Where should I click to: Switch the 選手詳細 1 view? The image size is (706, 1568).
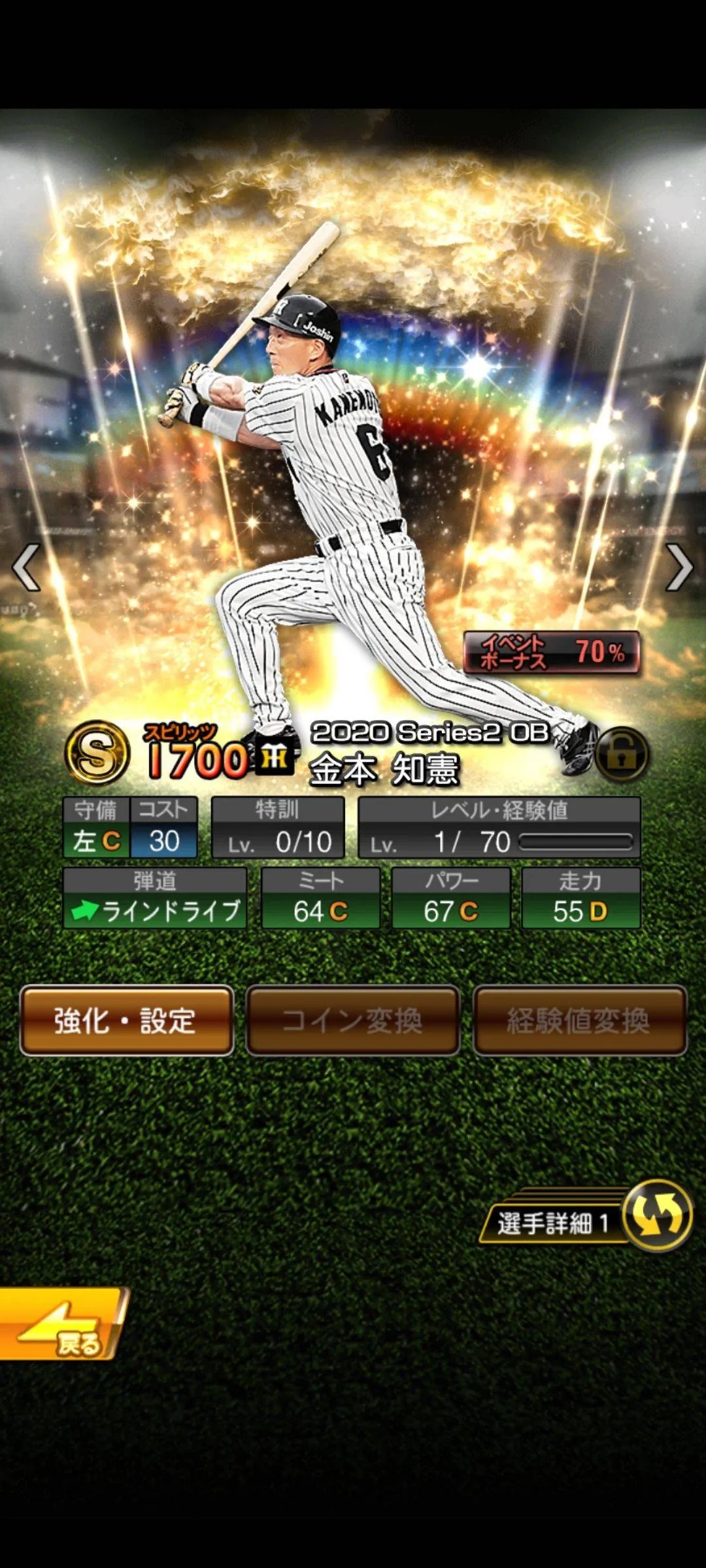(x=656, y=1215)
